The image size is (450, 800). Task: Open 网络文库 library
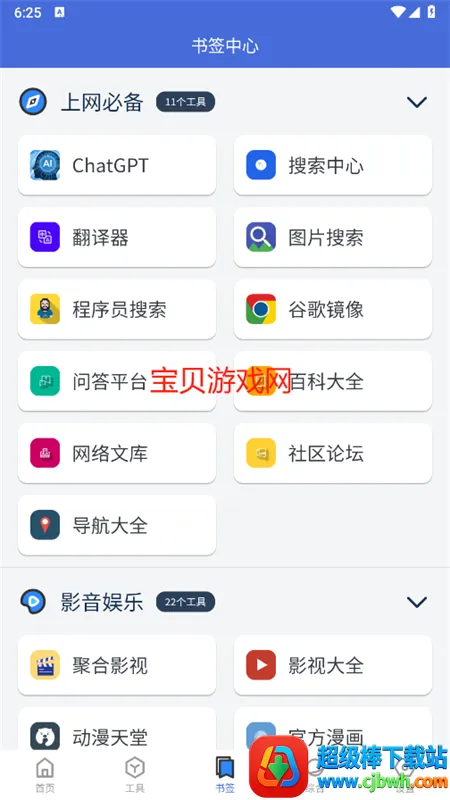[117, 453]
